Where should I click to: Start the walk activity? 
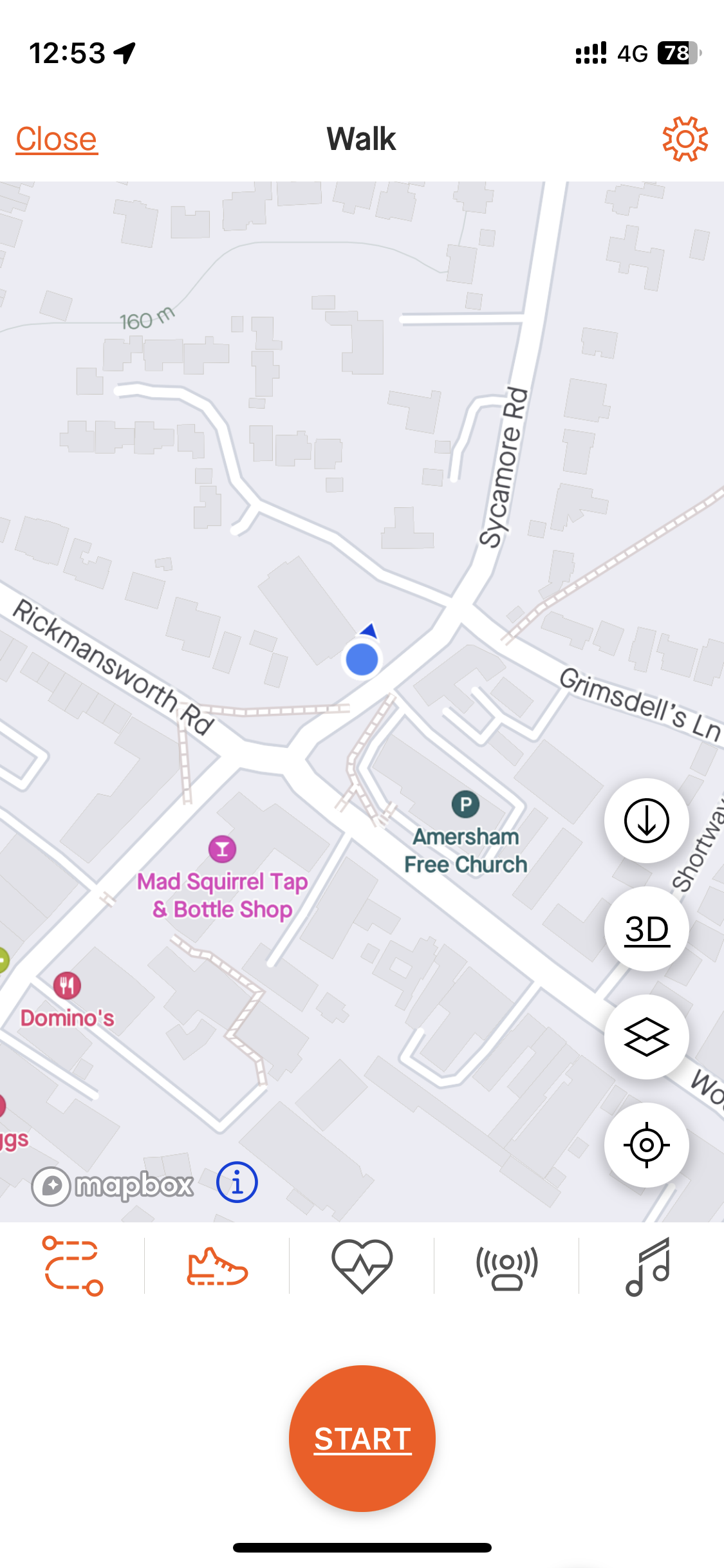pyautogui.click(x=362, y=1439)
